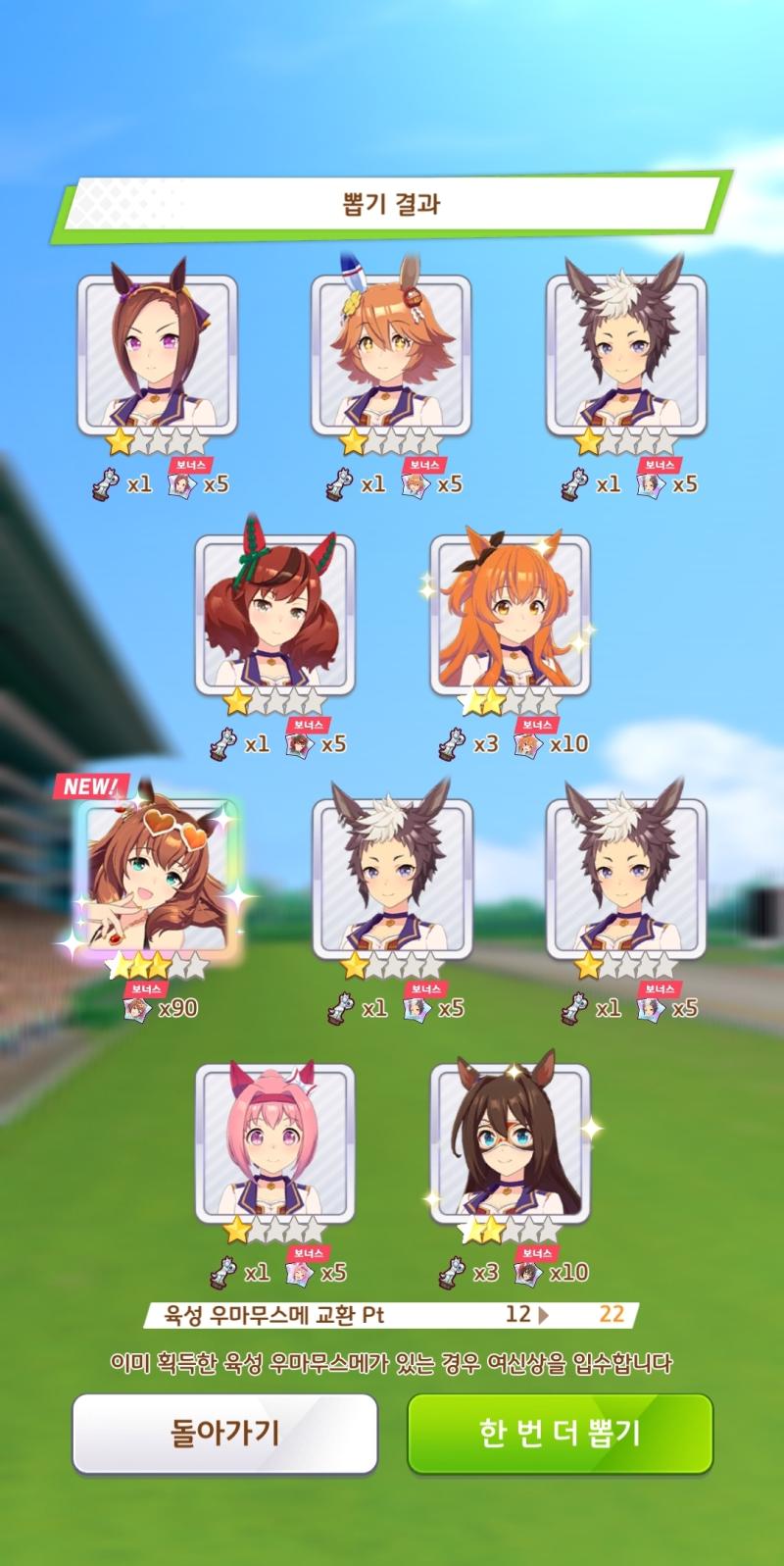Pull again with 한 번 더 뽑기
Image resolution: width=784 pixels, height=1566 pixels.
tap(560, 1433)
